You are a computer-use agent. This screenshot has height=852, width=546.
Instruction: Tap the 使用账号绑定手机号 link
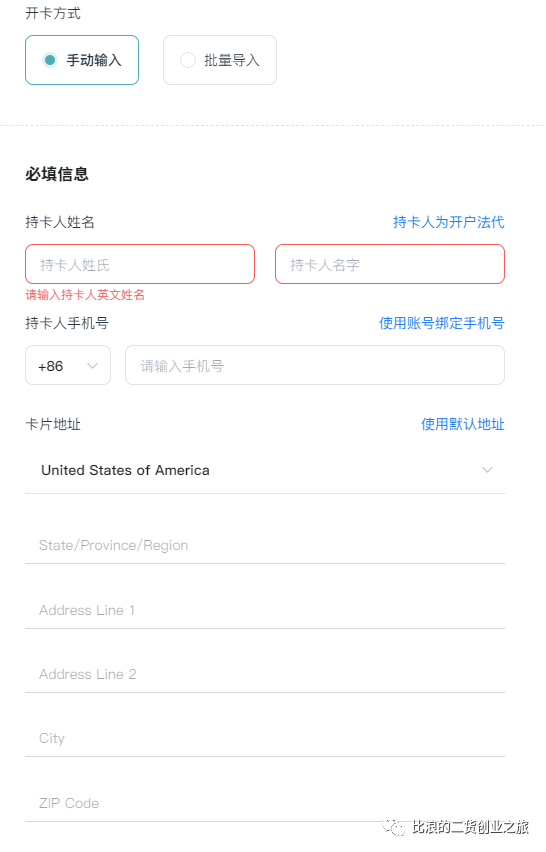coord(442,323)
